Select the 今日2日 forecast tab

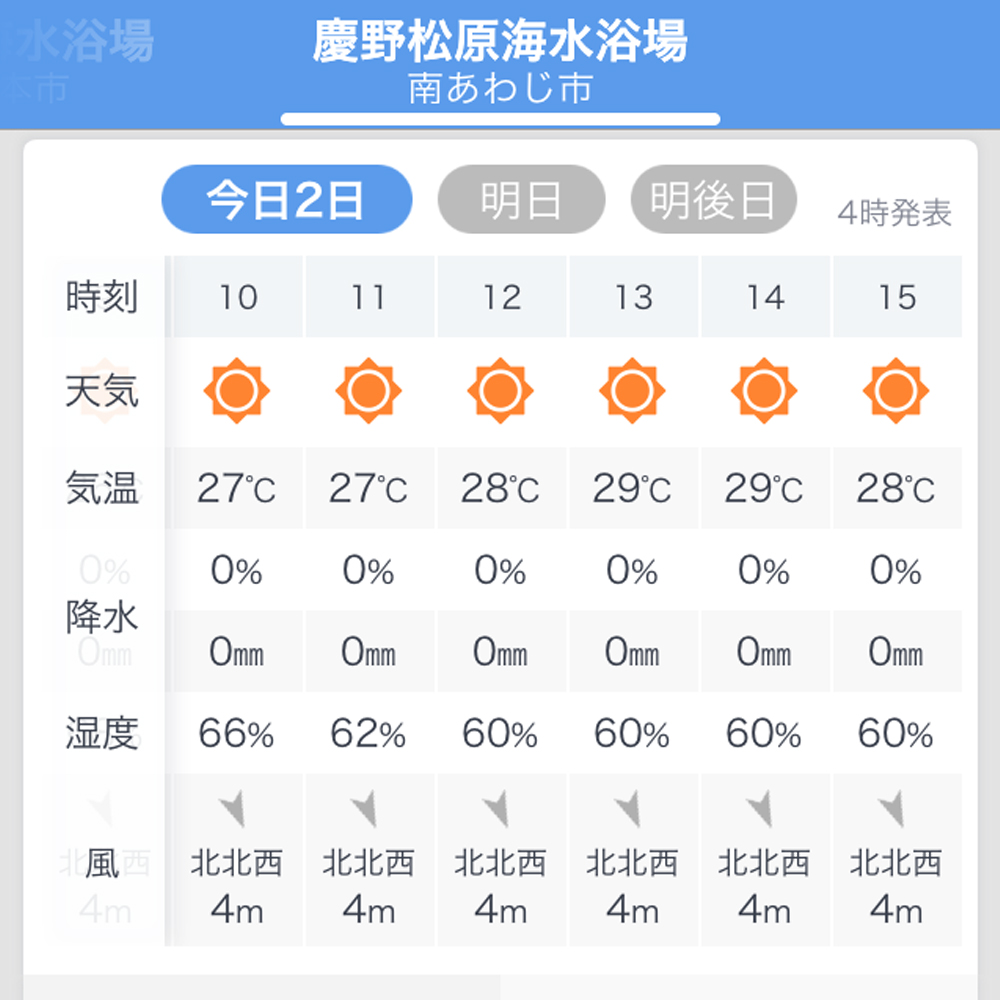point(286,199)
